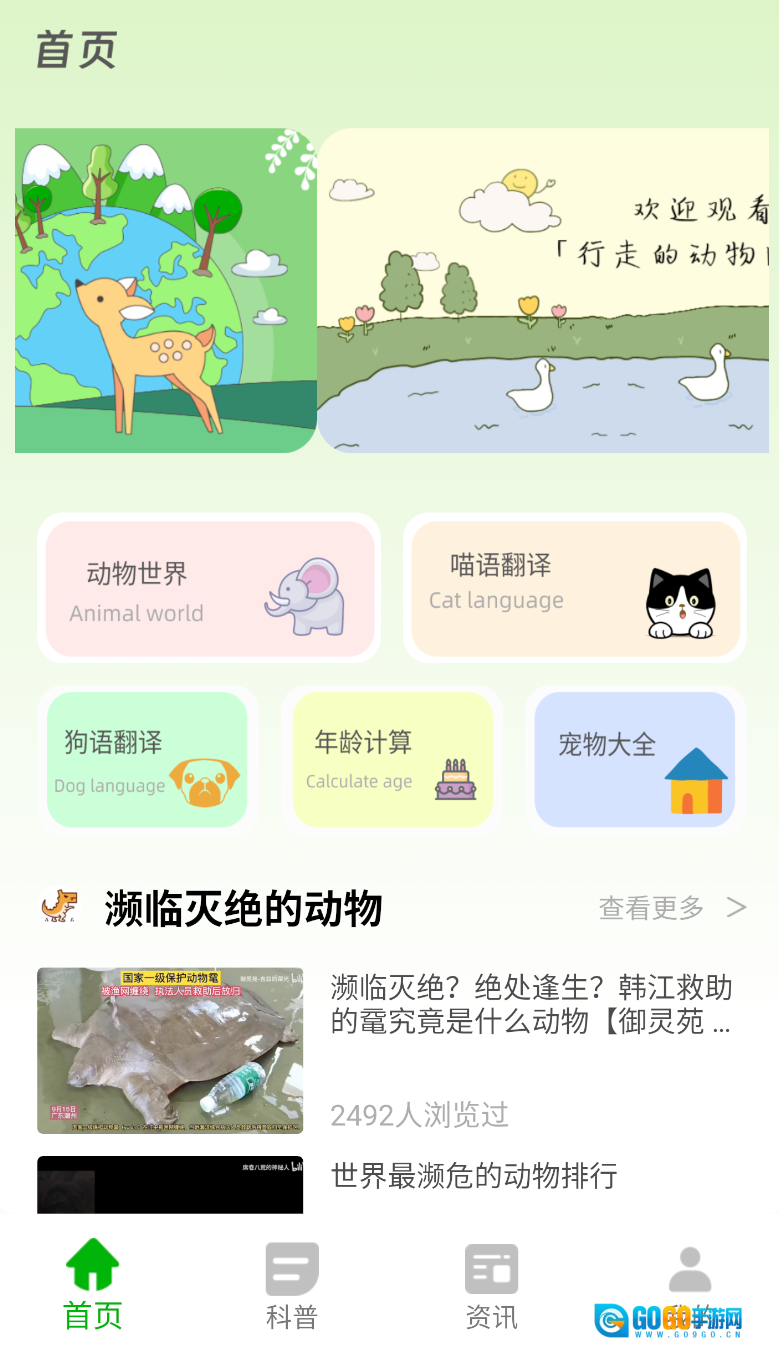The height and width of the screenshot is (1348, 779).
Task: Switch to the 科普 tab
Action: (292, 1286)
